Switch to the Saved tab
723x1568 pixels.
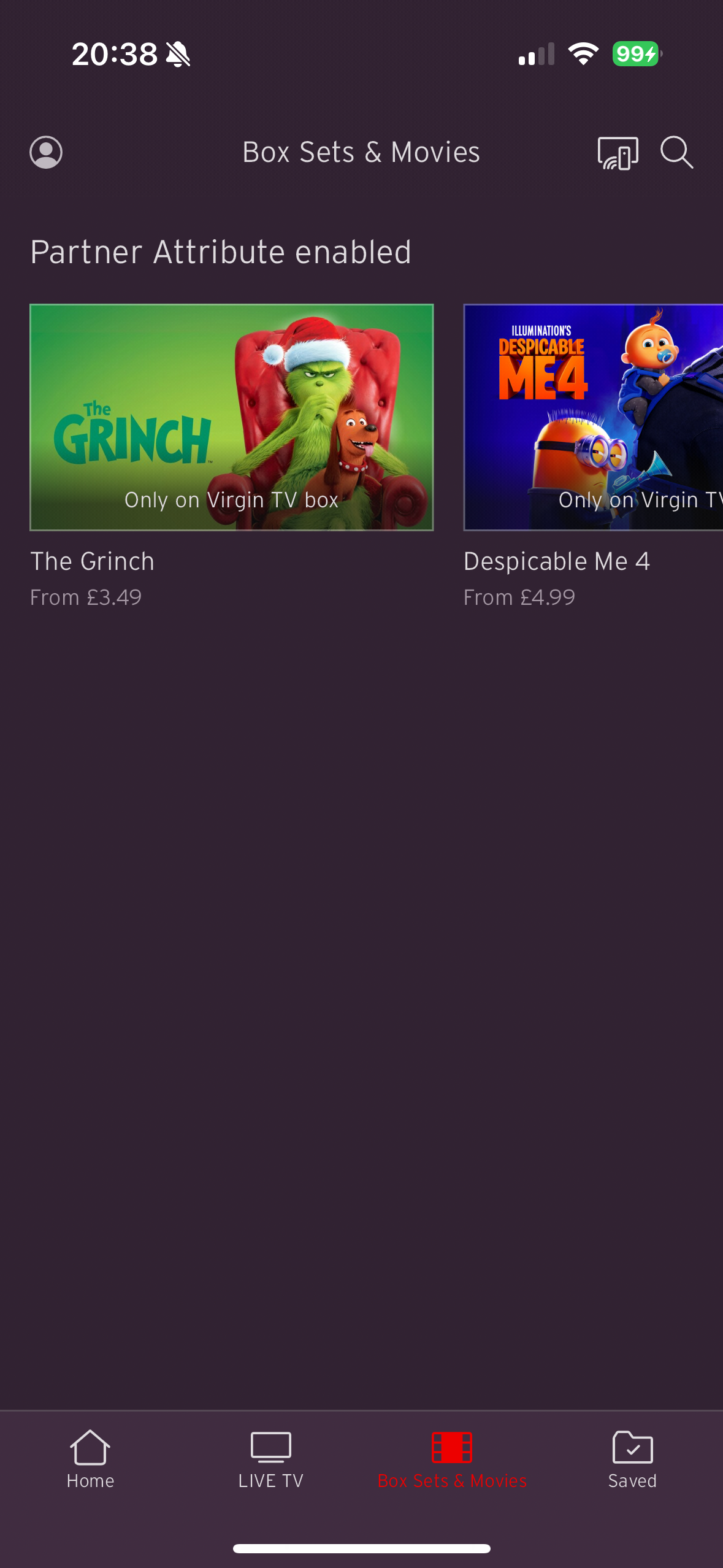pyautogui.click(x=632, y=1459)
